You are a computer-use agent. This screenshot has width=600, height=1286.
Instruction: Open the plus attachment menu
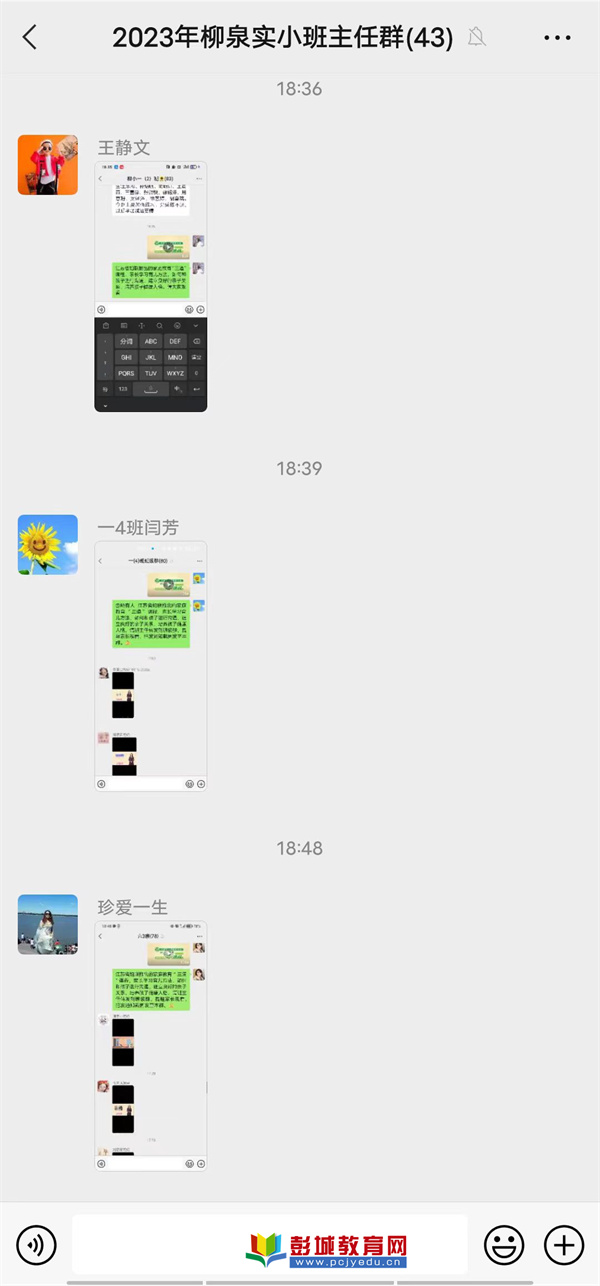click(x=564, y=1245)
